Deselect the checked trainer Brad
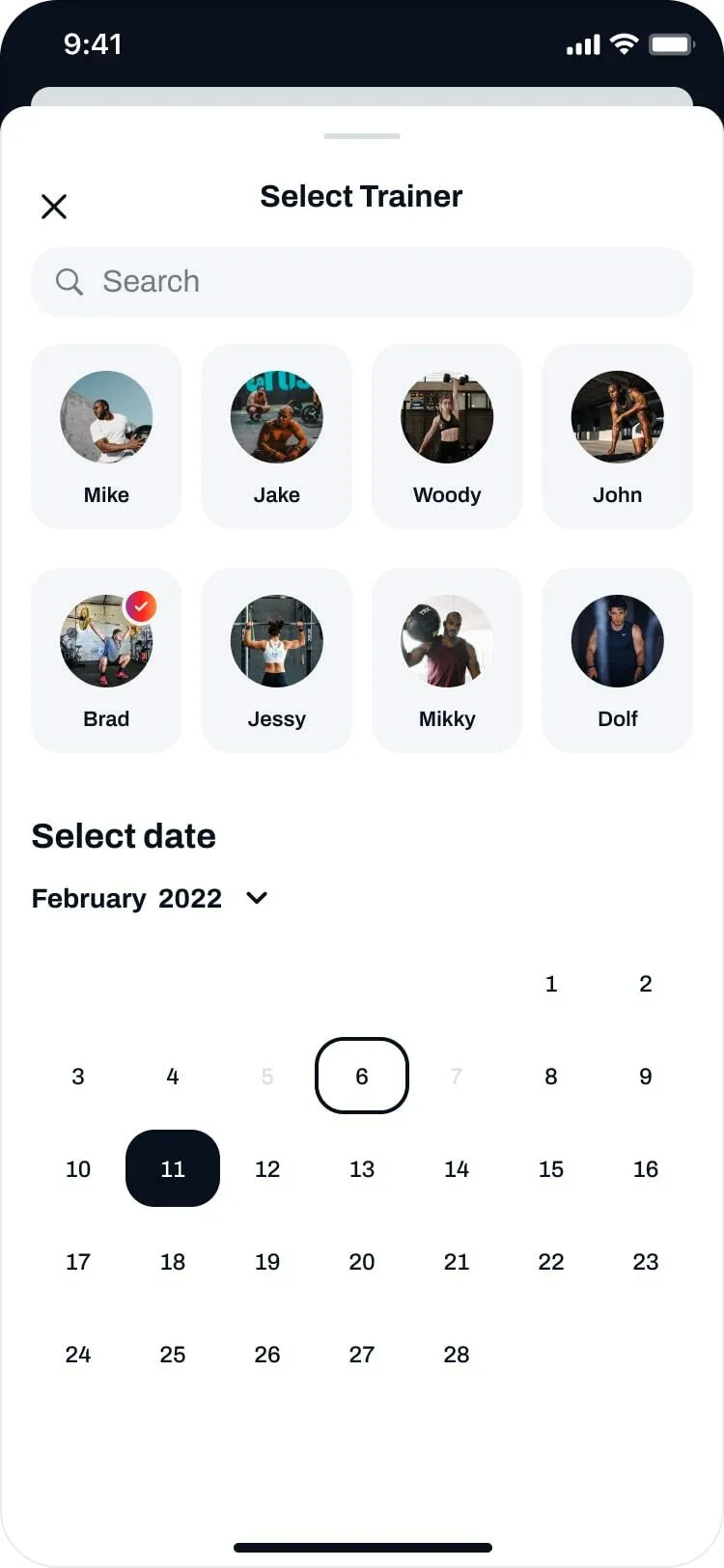724x1568 pixels. (106, 660)
